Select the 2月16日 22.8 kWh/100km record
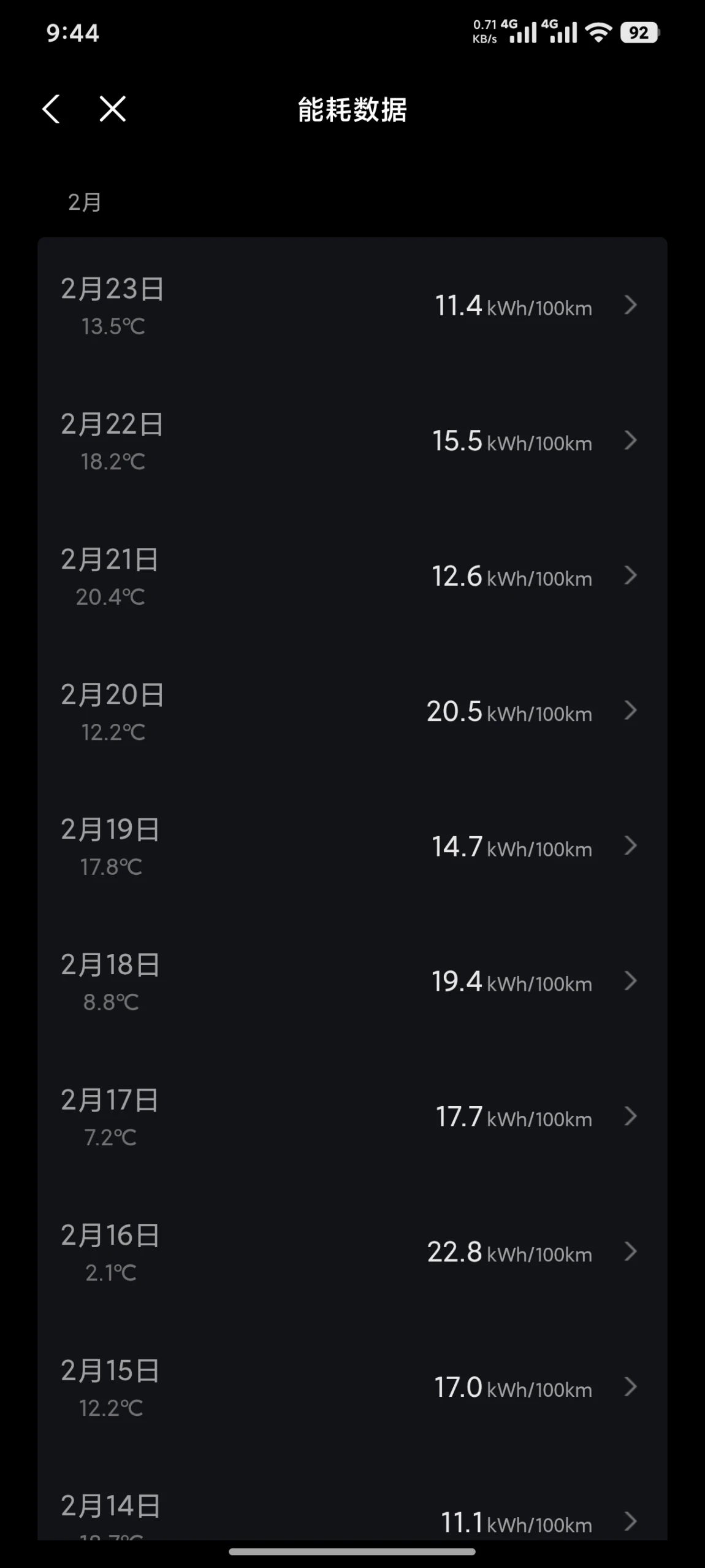Image resolution: width=705 pixels, height=1568 pixels. 352,1252
